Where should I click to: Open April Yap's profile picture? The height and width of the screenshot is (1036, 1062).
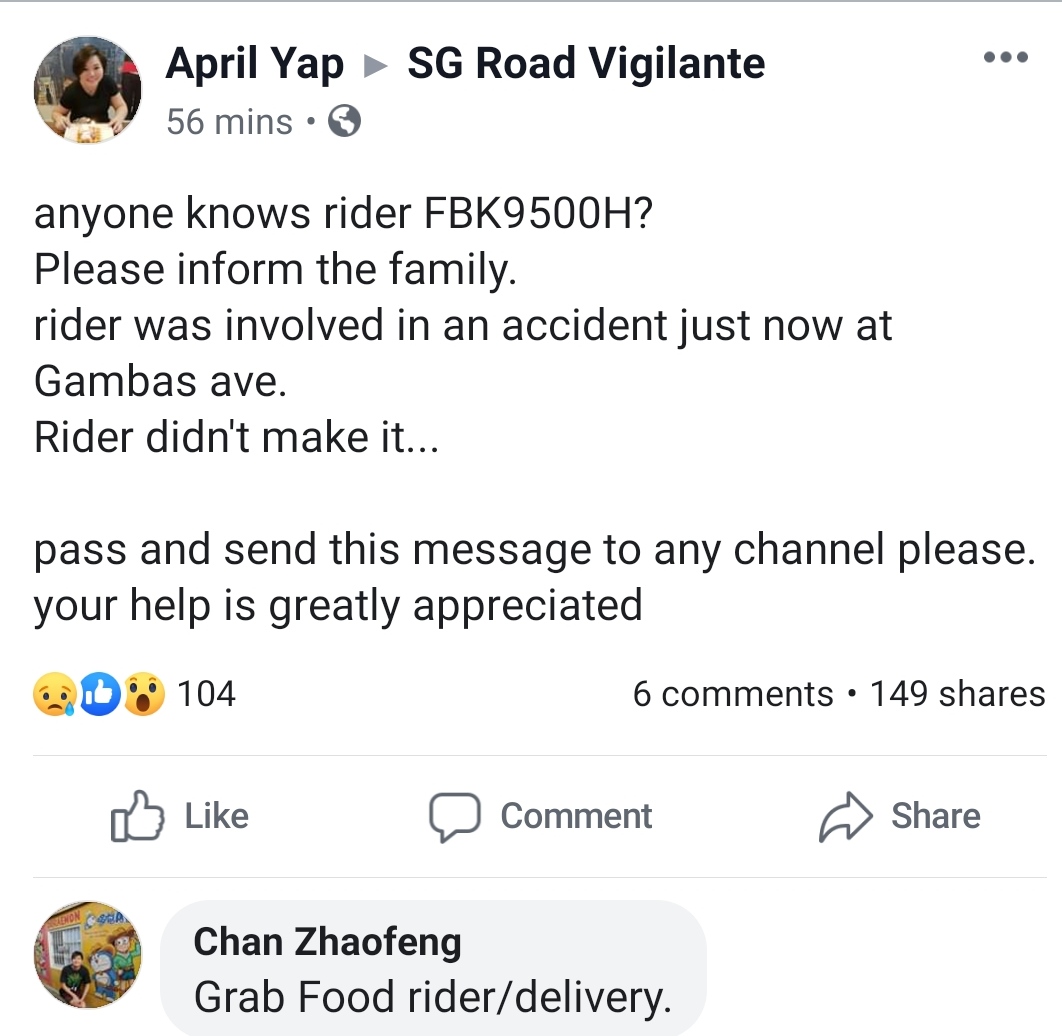pyautogui.click(x=88, y=90)
